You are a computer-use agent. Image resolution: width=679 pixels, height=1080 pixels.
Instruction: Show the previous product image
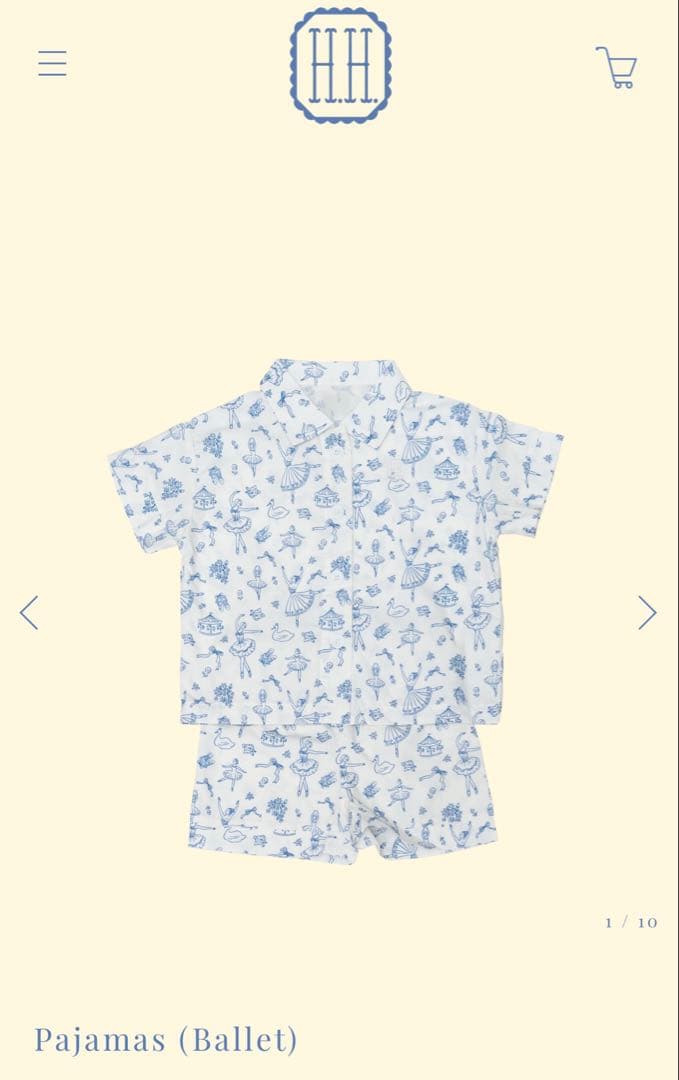pos(29,612)
